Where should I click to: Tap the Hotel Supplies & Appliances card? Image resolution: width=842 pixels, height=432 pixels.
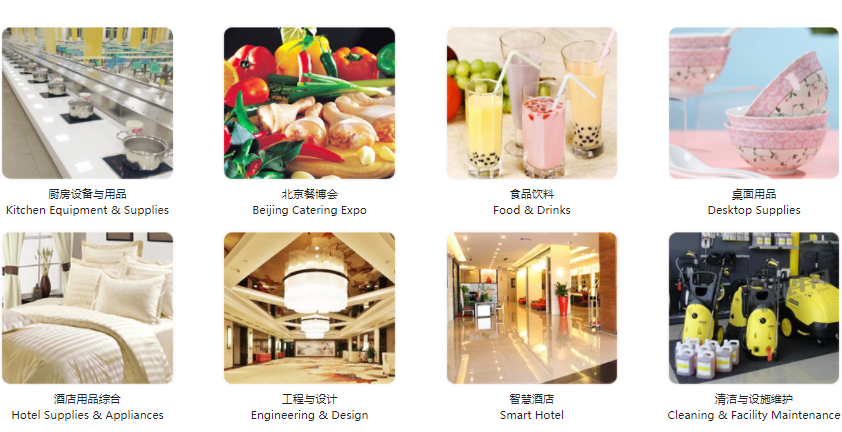coord(87,308)
